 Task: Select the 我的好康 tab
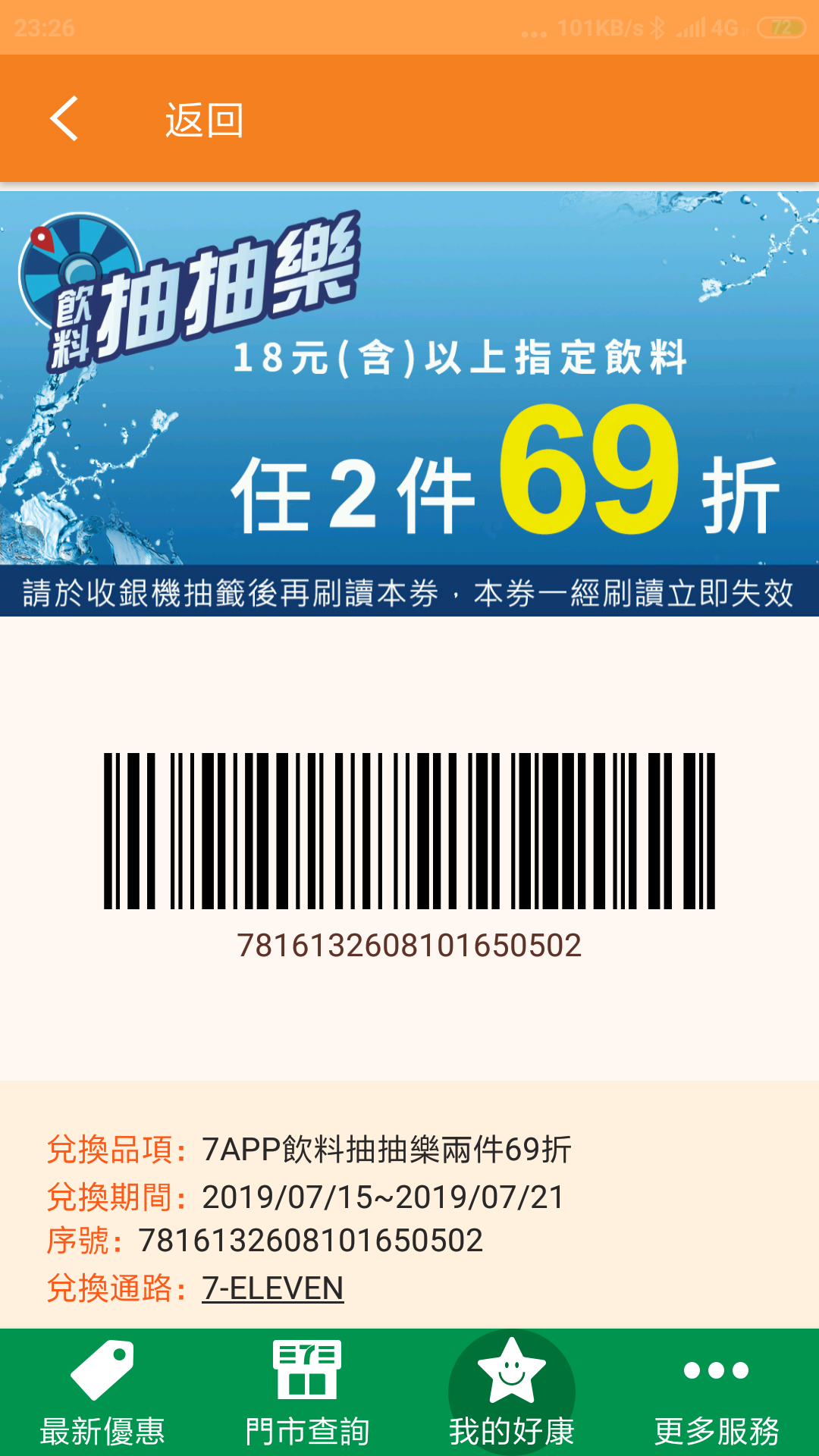click(512, 1394)
